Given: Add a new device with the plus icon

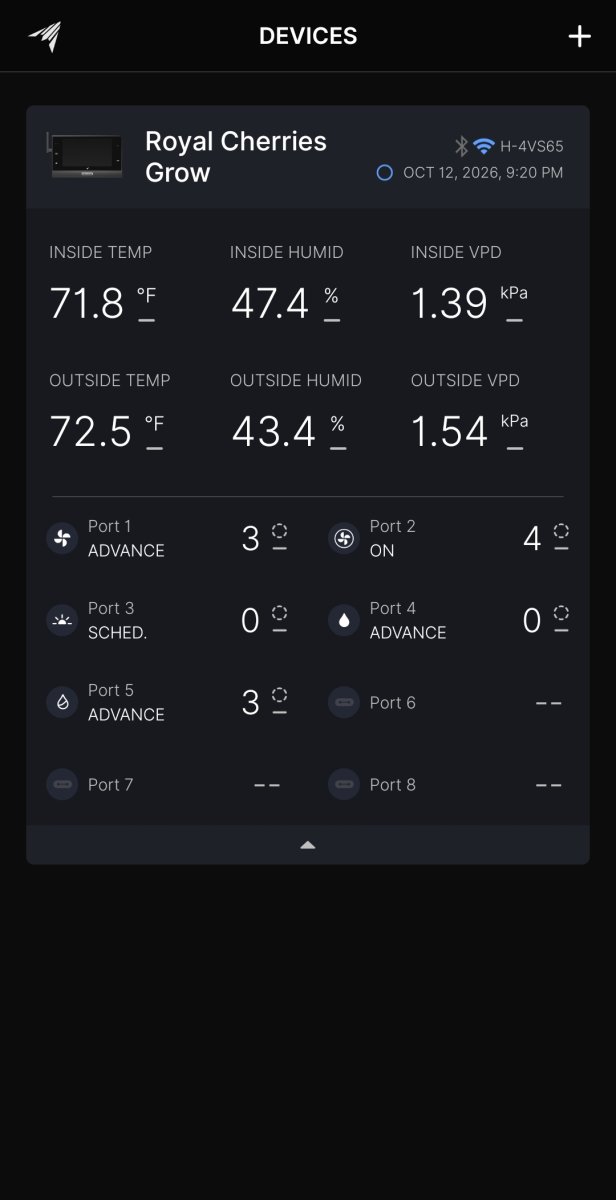Looking at the screenshot, I should (580, 36).
